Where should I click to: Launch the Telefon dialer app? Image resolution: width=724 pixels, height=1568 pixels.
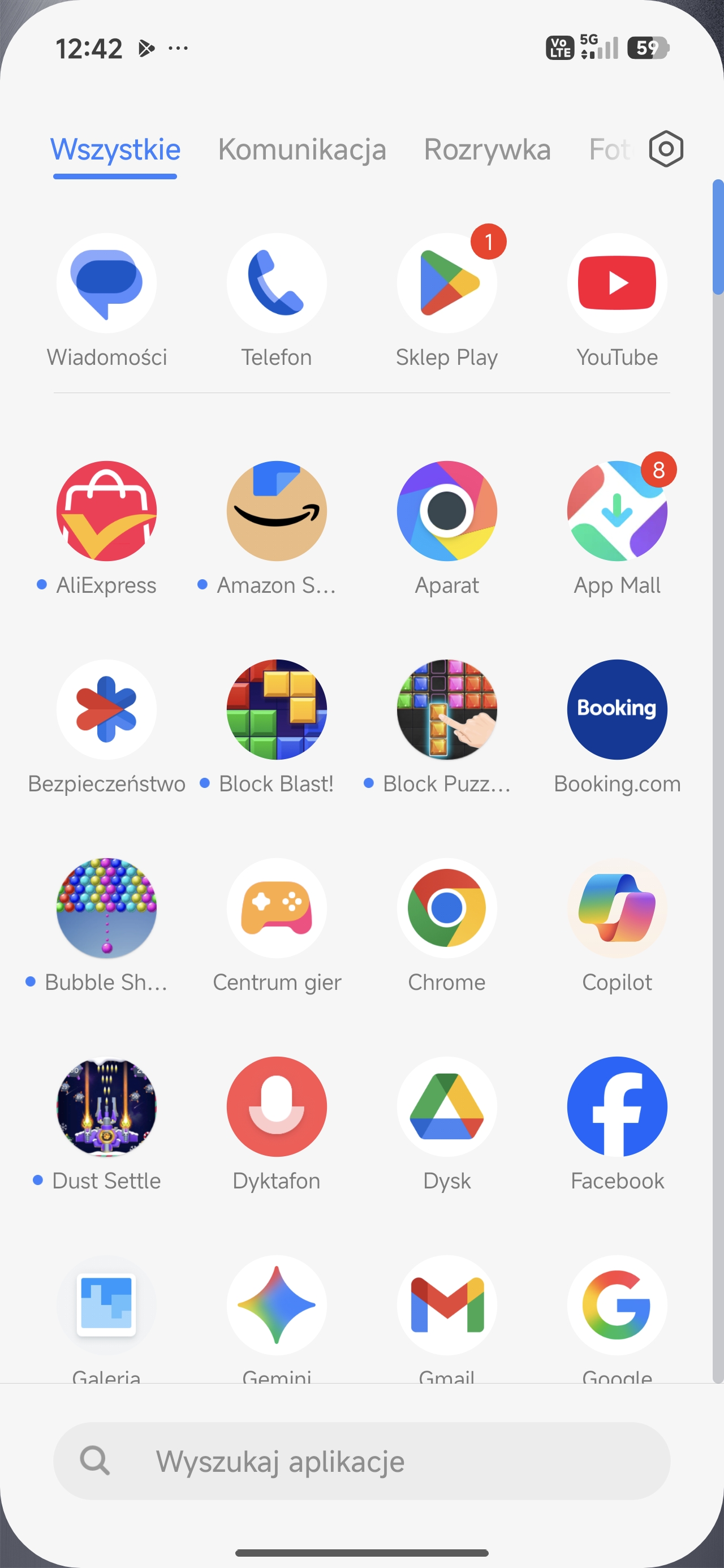277,283
